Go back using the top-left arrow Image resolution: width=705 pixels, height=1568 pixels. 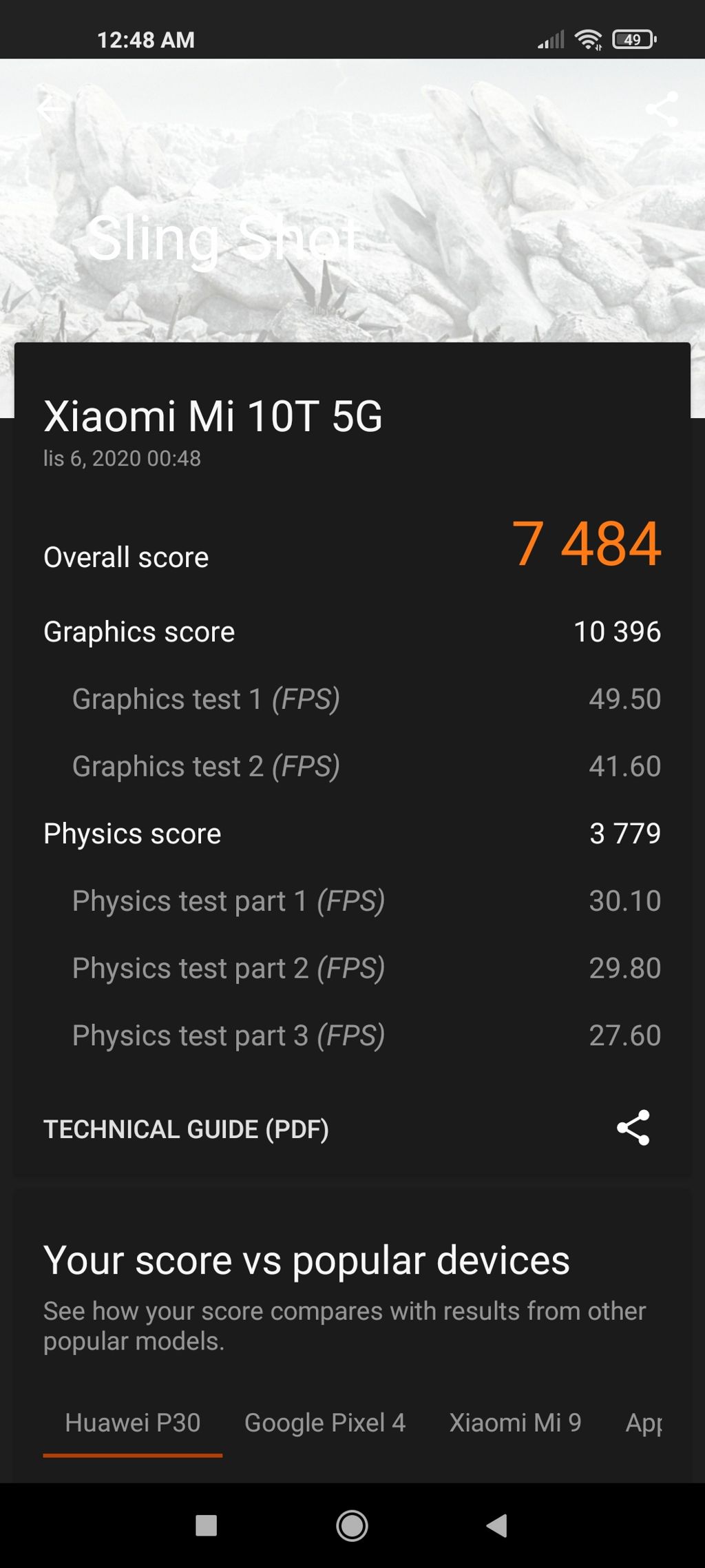pyautogui.click(x=51, y=109)
